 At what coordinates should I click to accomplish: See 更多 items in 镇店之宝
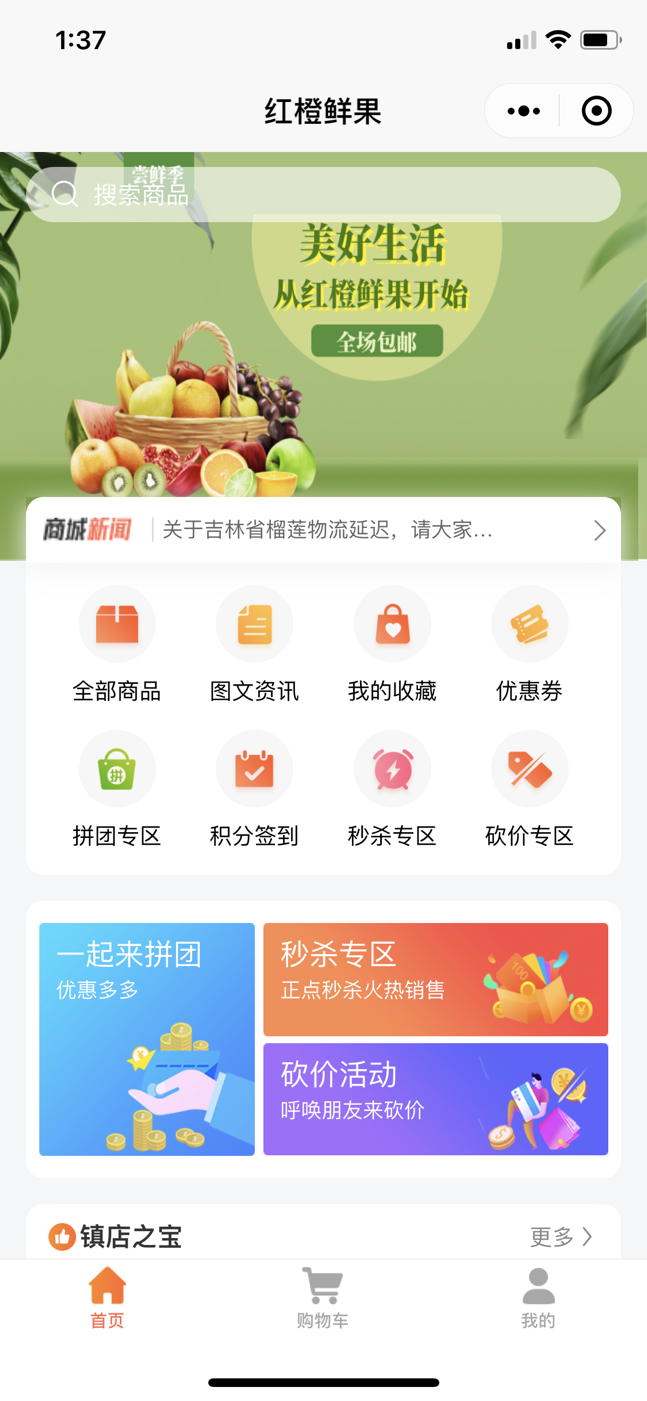tap(561, 1237)
